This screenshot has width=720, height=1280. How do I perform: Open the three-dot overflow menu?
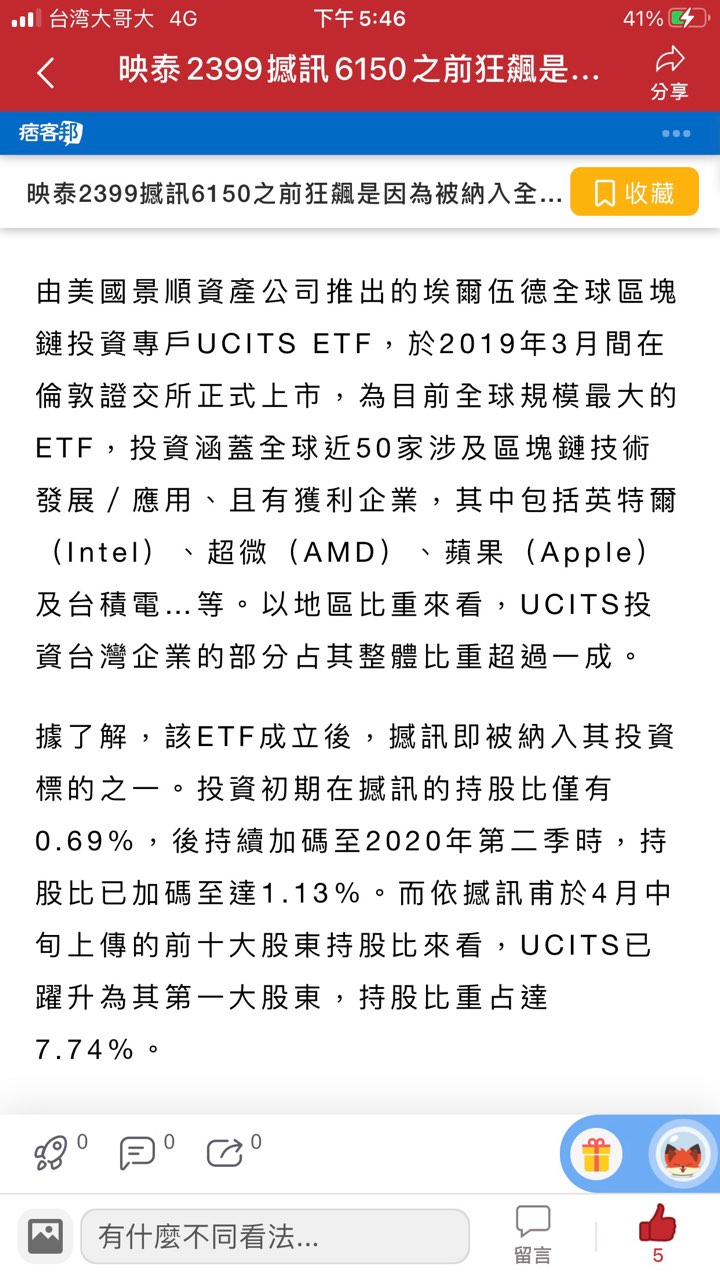click(x=675, y=133)
